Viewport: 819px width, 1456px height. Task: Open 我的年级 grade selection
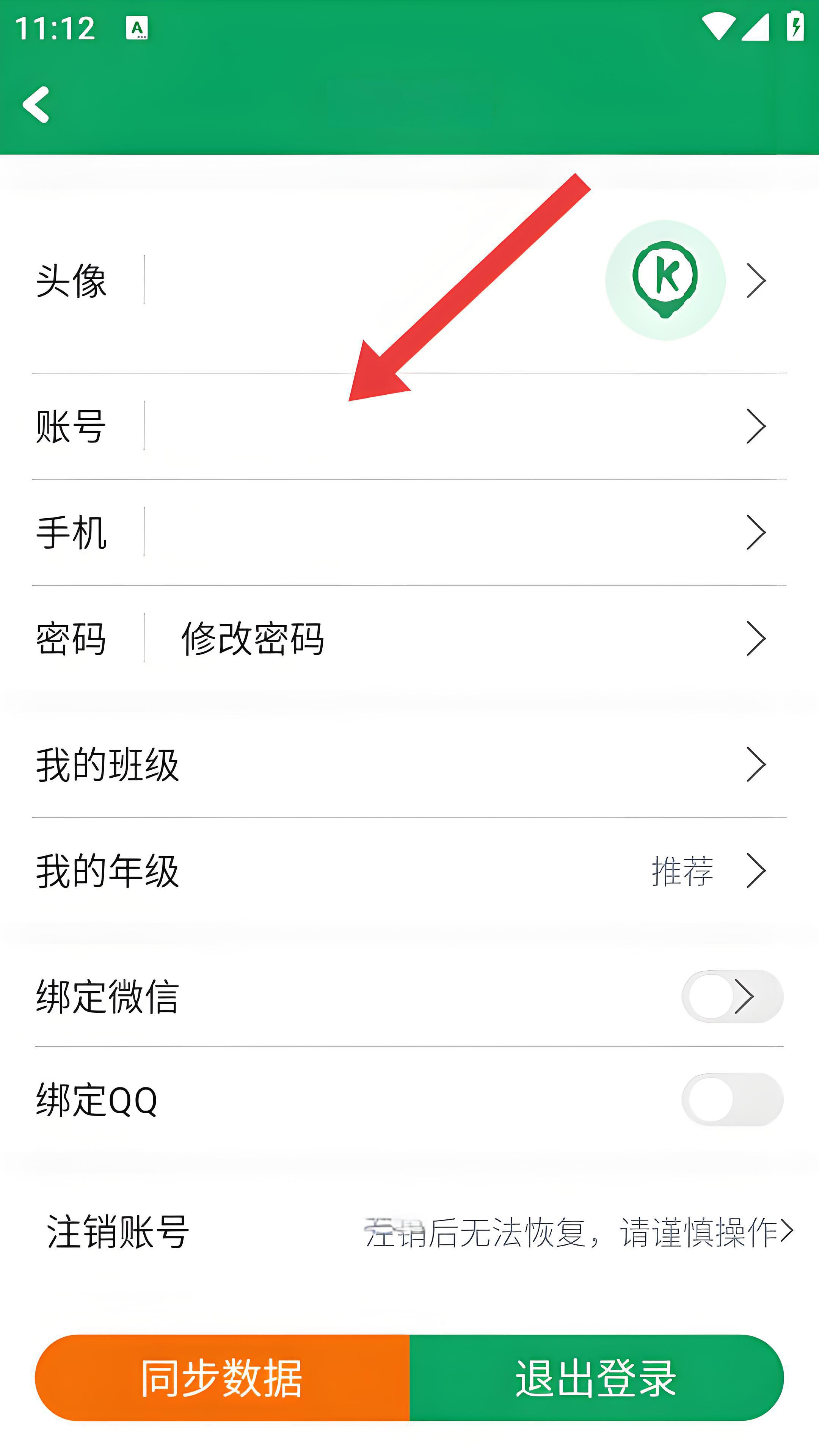pos(409,871)
